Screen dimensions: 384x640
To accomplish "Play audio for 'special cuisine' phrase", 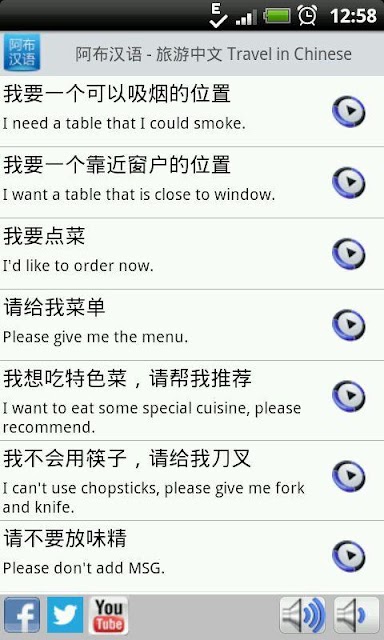I will click(348, 396).
